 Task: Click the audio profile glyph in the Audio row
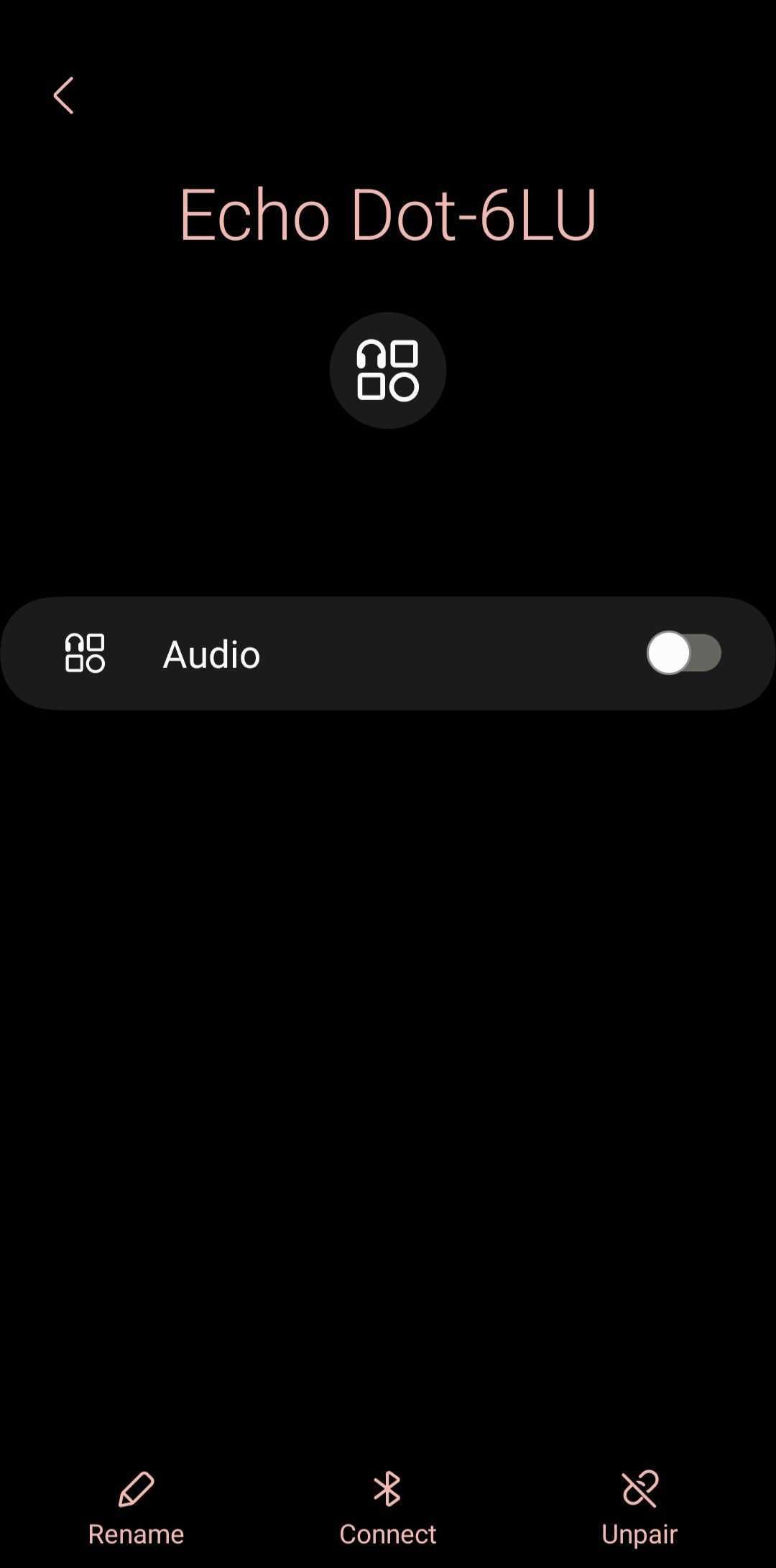[85, 654]
